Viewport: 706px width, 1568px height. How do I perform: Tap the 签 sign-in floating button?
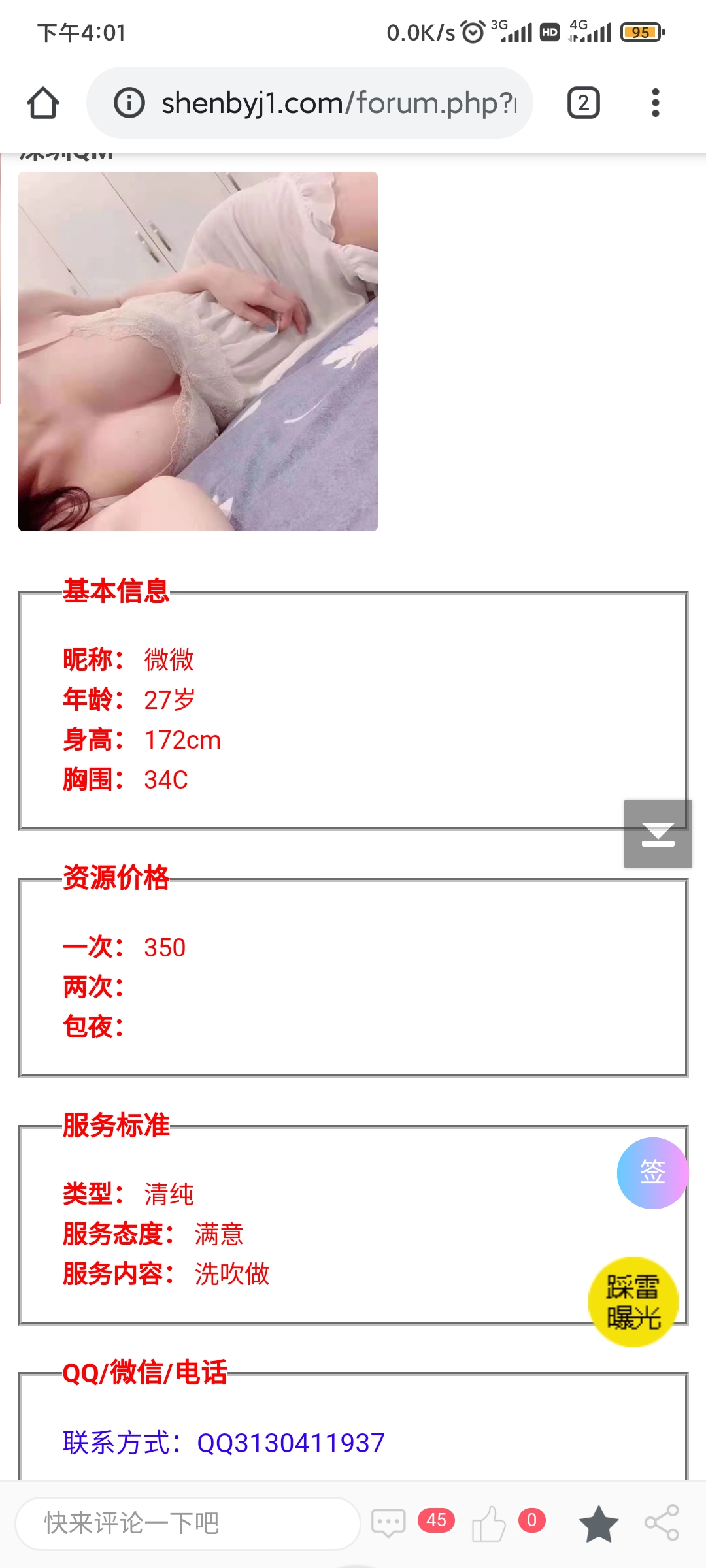pyautogui.click(x=652, y=1173)
